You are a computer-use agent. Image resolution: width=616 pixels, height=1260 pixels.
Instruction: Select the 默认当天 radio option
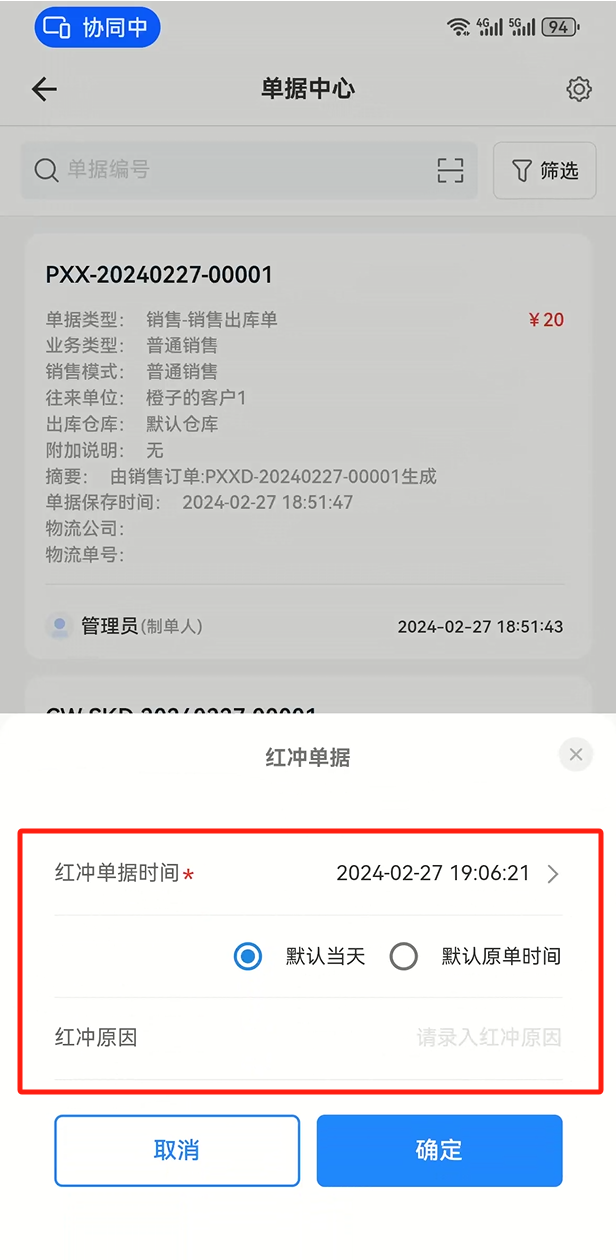pos(248,957)
